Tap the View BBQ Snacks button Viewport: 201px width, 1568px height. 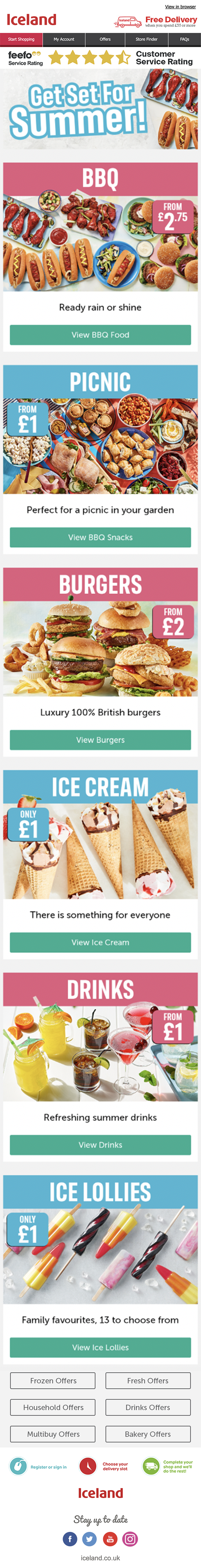(100, 537)
